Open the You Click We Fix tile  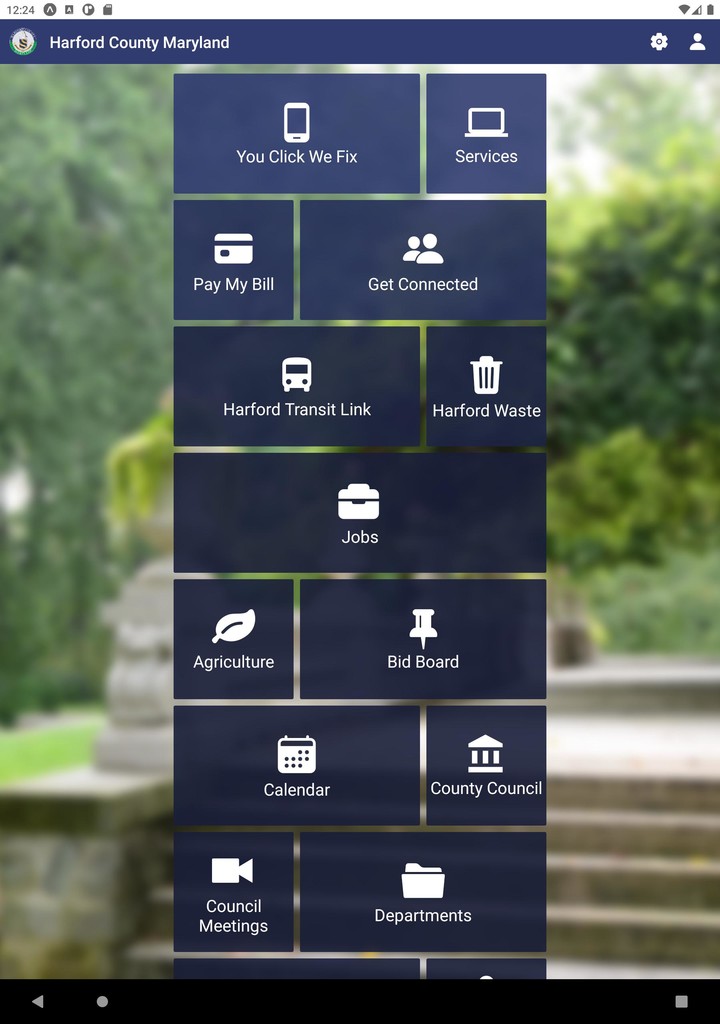[x=297, y=133]
